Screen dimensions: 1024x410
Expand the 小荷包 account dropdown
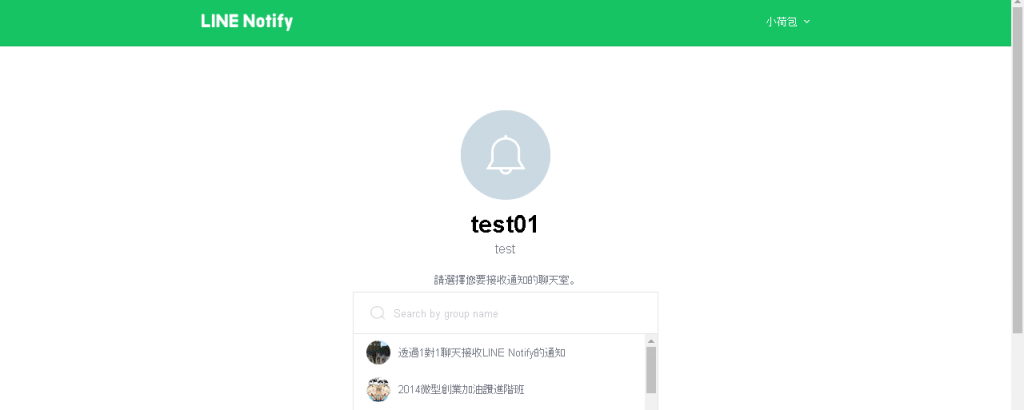coord(788,21)
